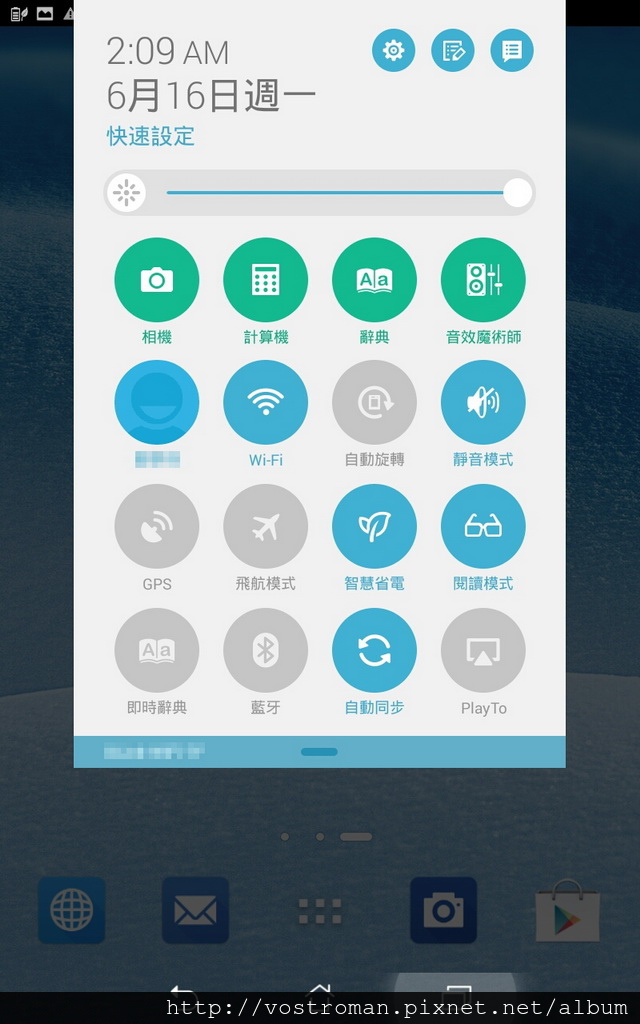Open 辭典 dictionary shortcut
640x1024 pixels.
click(374, 280)
